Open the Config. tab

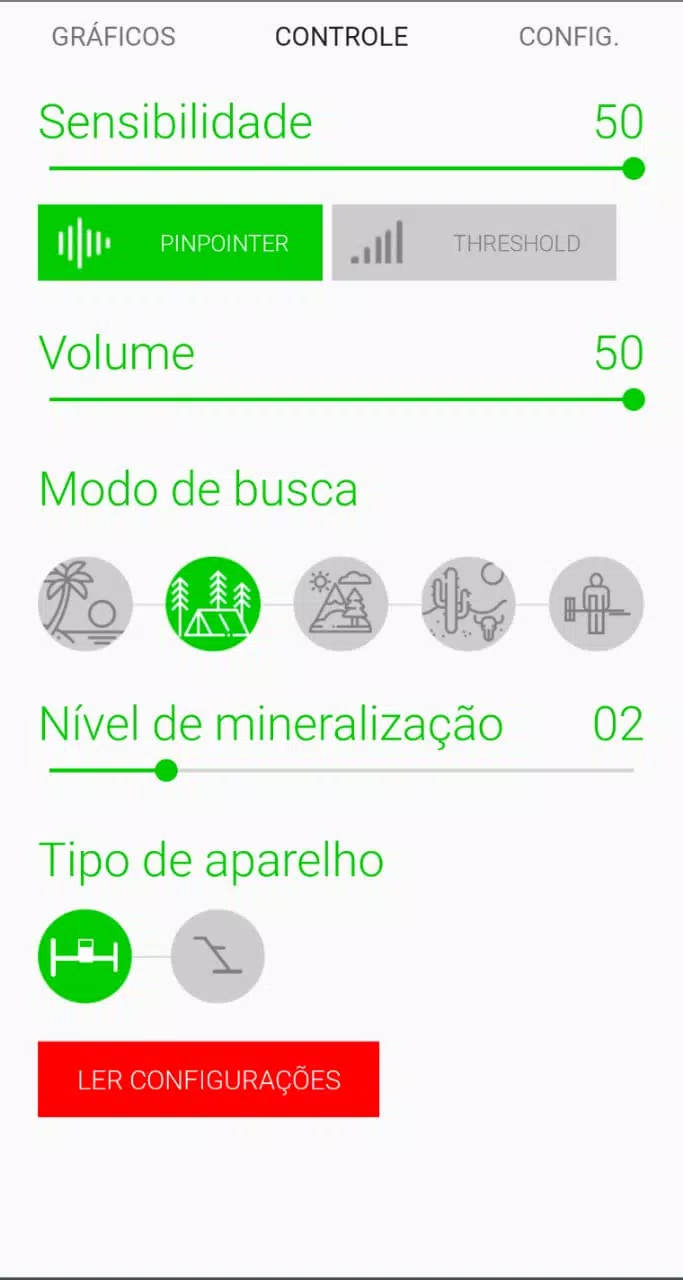568,37
